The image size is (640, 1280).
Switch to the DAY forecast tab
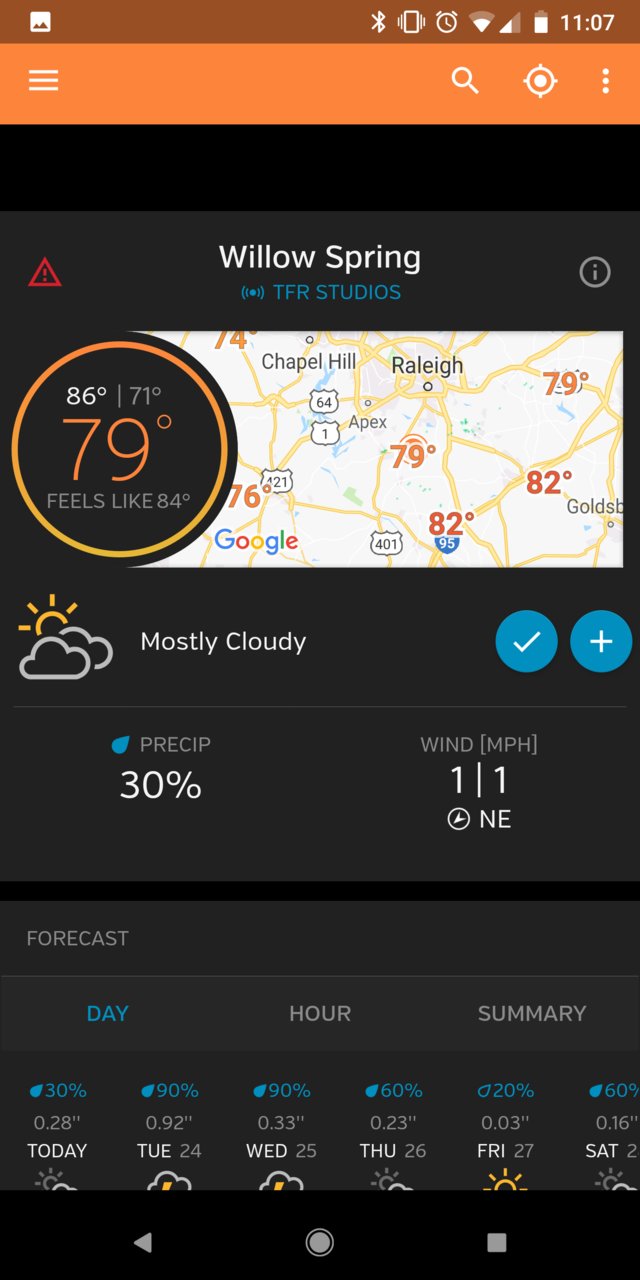coord(107,1013)
